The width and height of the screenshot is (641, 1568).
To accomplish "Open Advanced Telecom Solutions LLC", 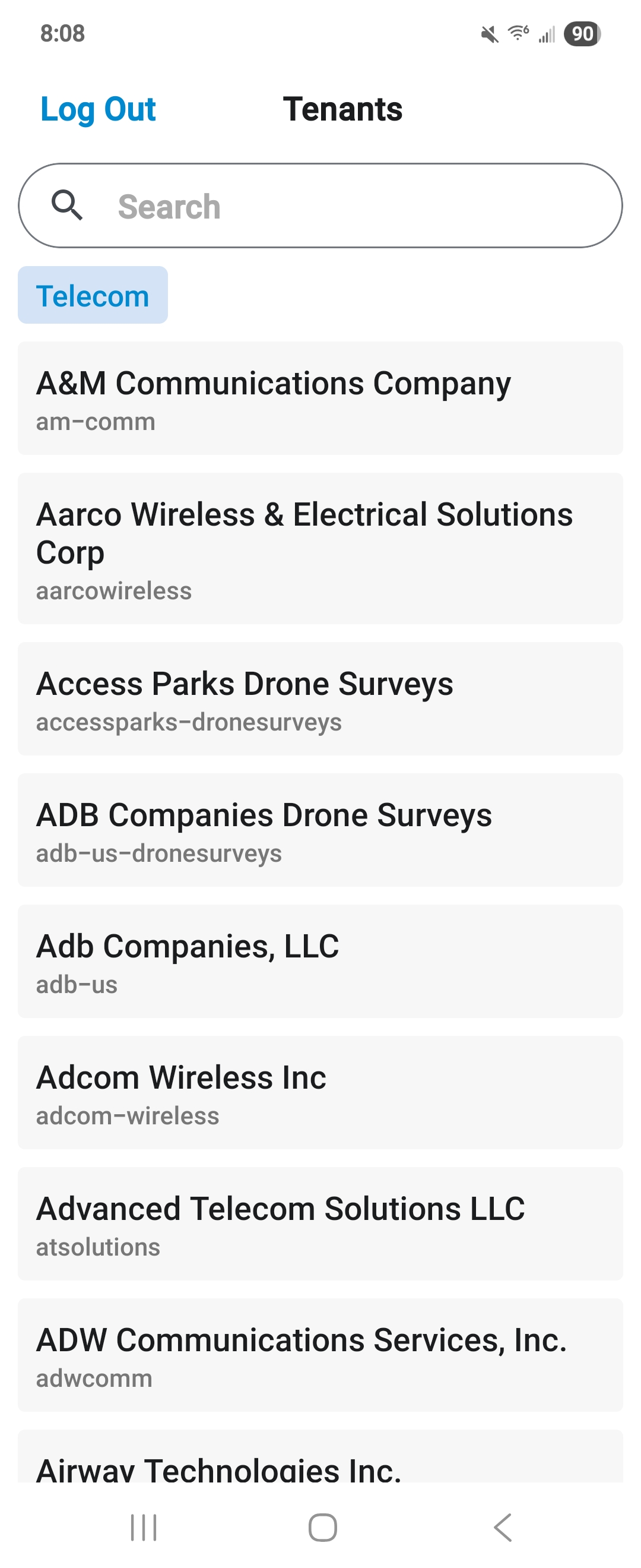I will 320,1224.
